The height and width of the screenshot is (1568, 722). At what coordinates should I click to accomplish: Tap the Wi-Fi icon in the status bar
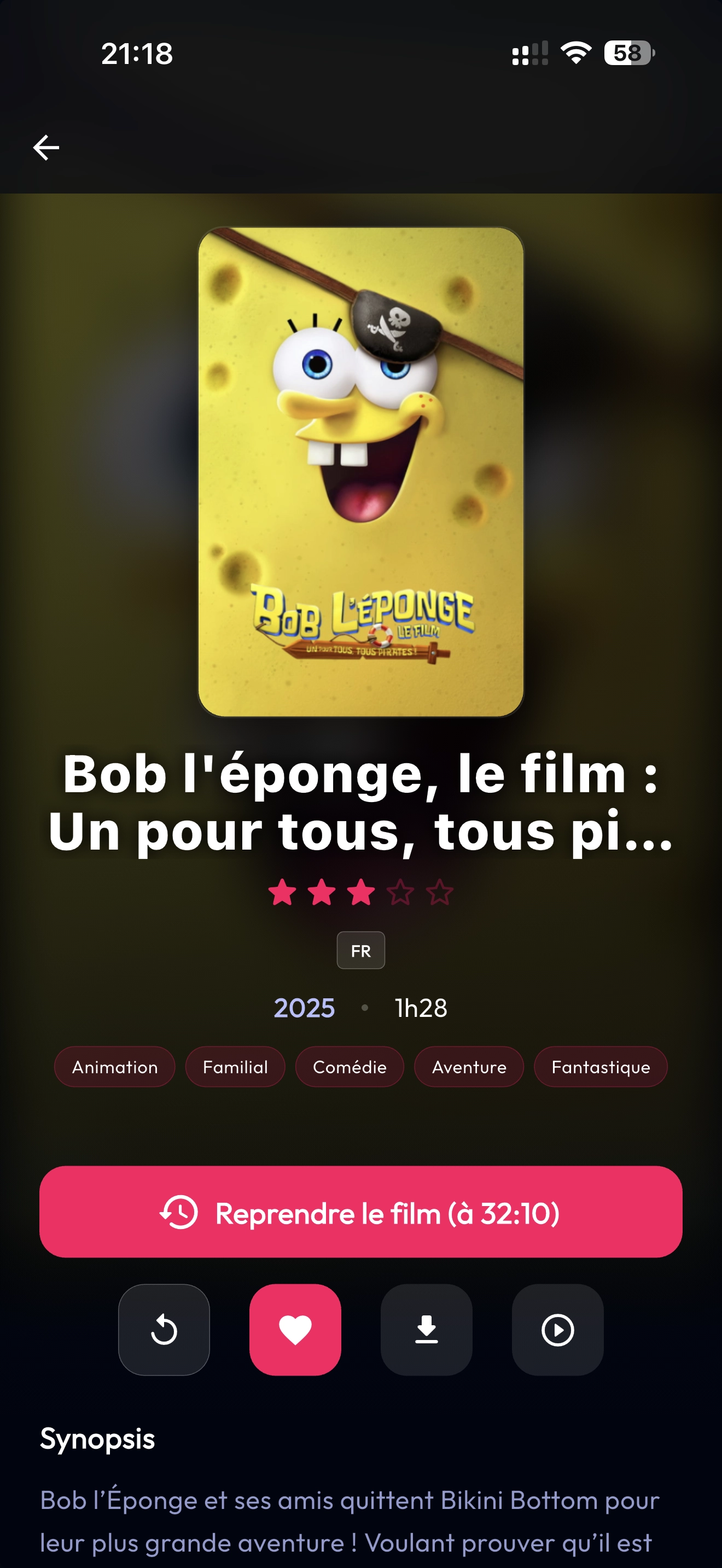coord(575,54)
